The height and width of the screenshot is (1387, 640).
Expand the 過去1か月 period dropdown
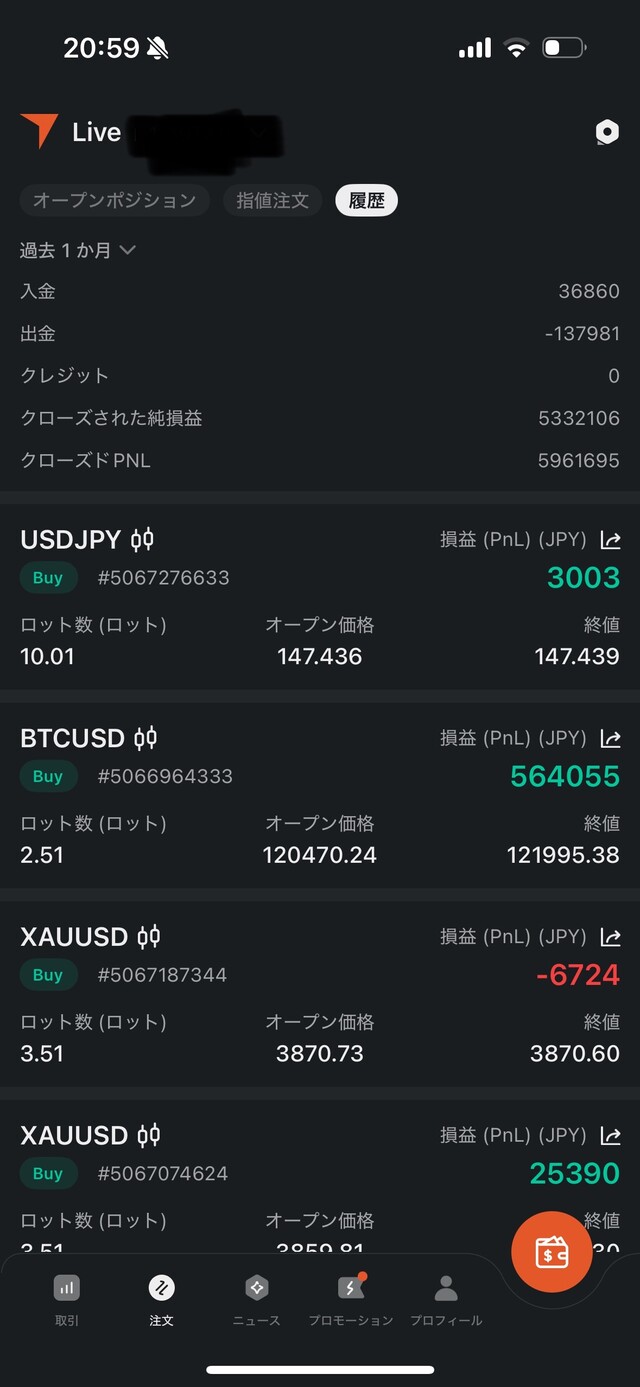[77, 250]
